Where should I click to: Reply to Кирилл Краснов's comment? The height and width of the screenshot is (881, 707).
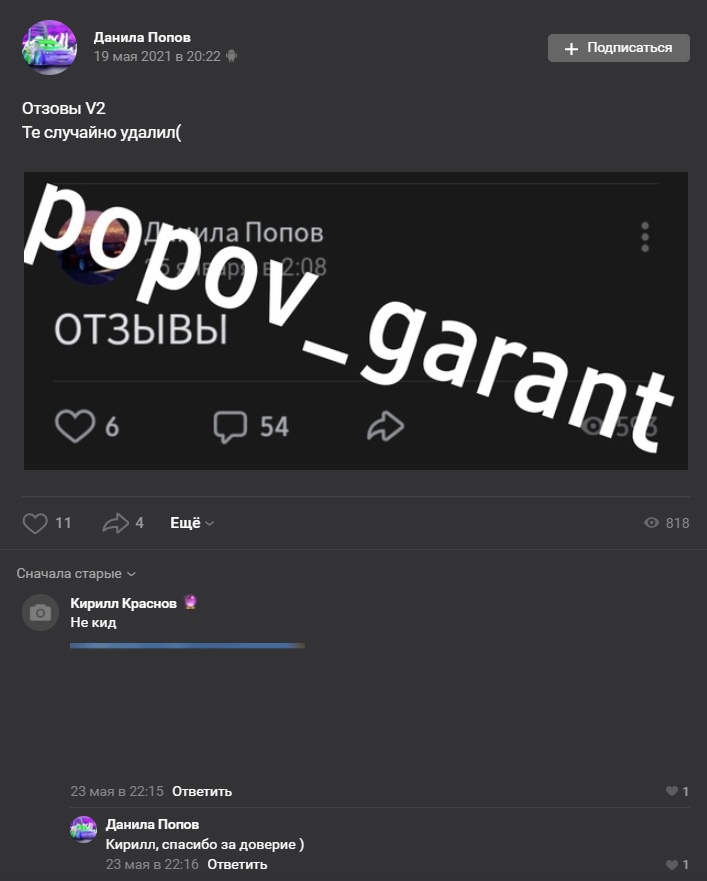pyautogui.click(x=202, y=791)
